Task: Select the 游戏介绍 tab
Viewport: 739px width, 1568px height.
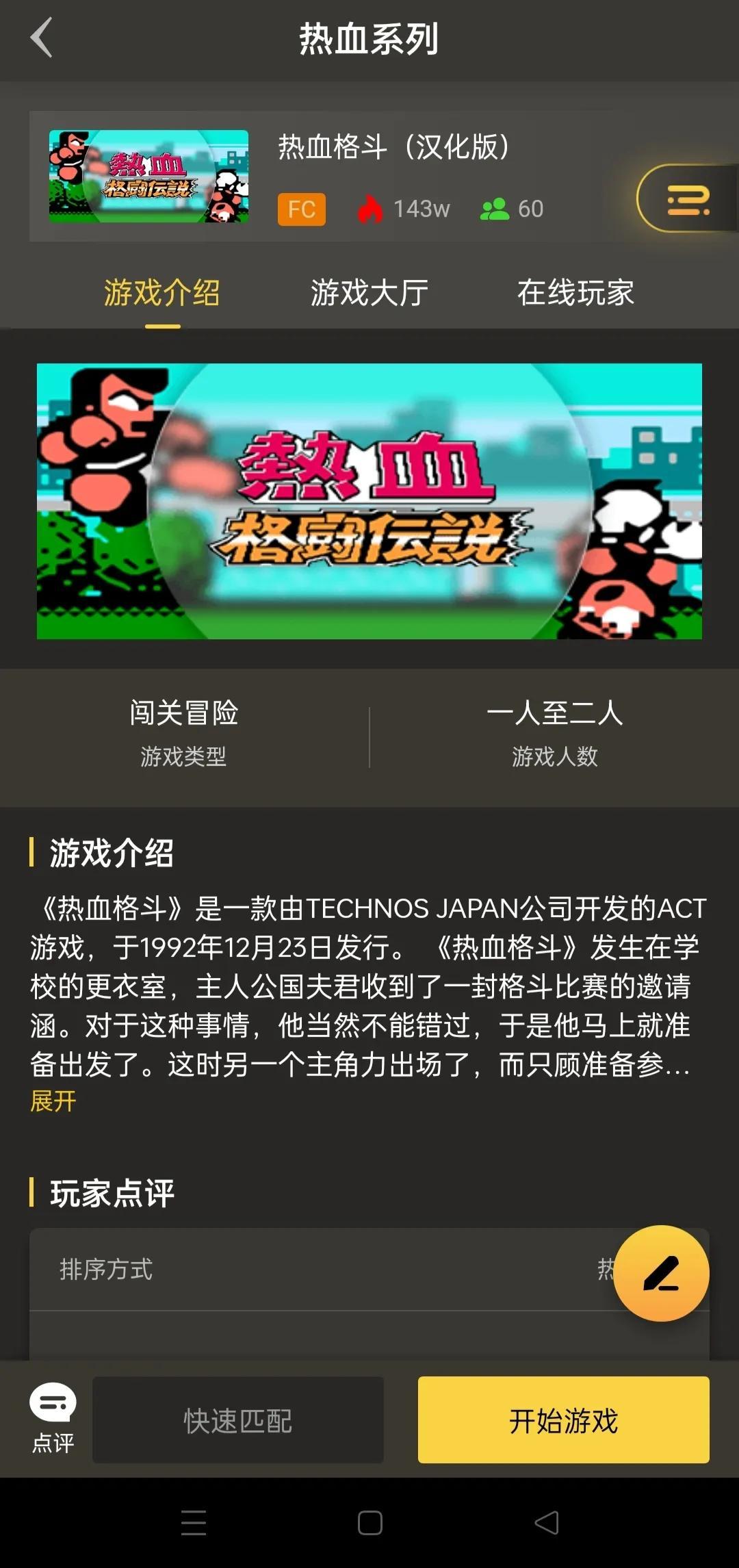Action: 162,293
